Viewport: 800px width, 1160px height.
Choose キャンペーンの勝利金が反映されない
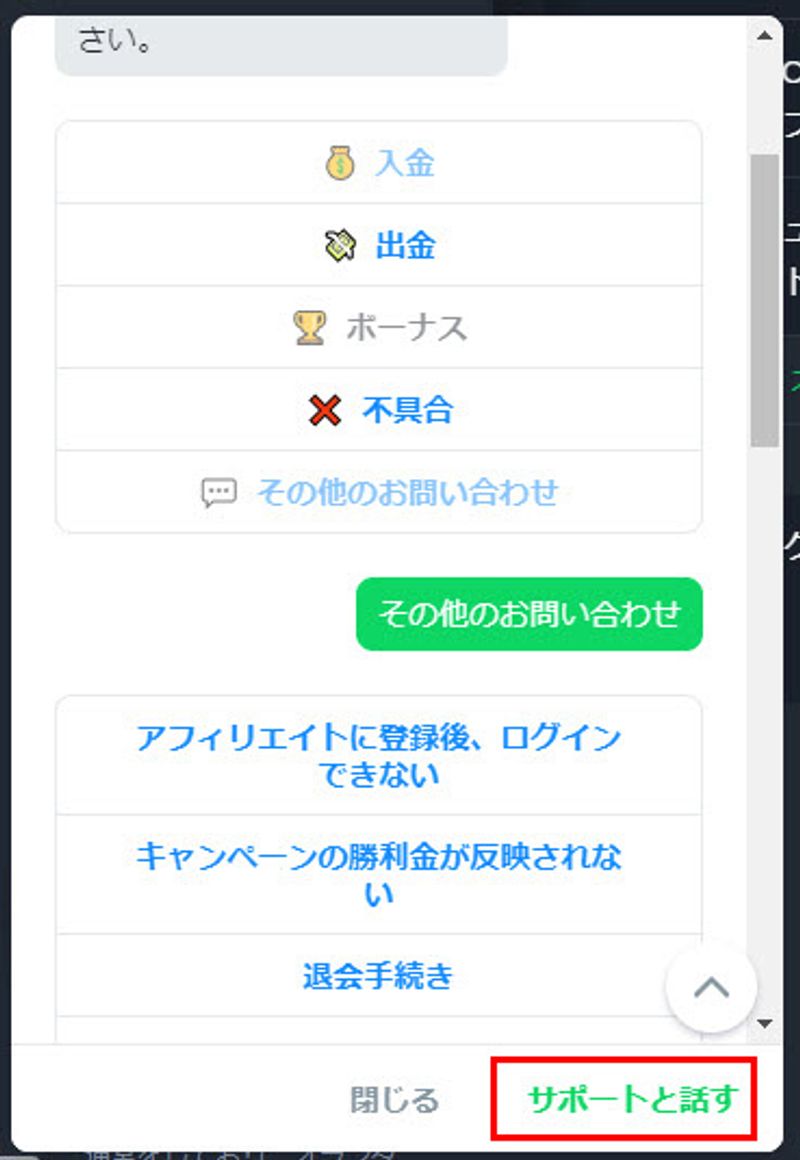tap(378, 874)
